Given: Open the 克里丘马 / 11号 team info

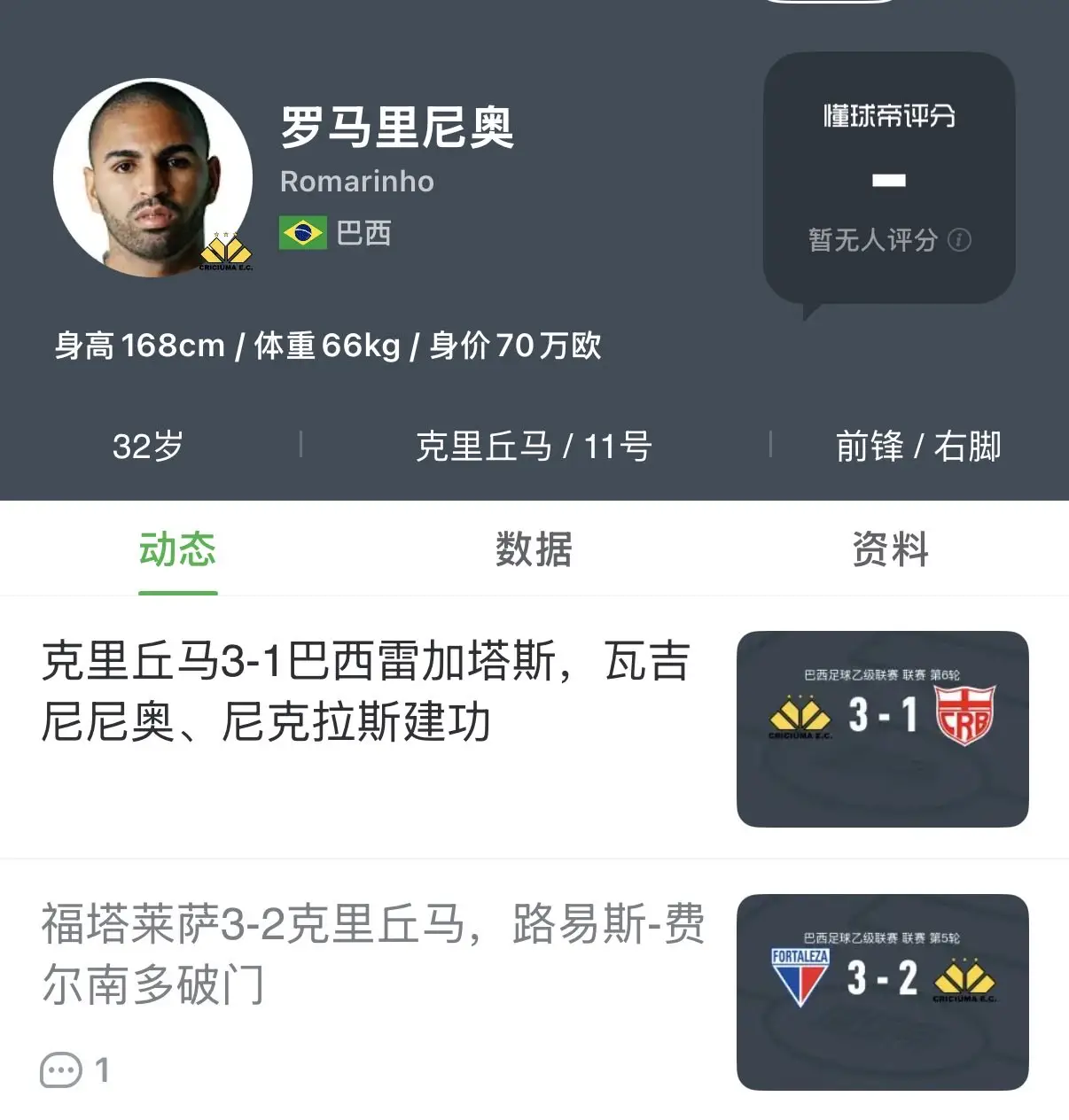Looking at the screenshot, I should click(x=534, y=447).
